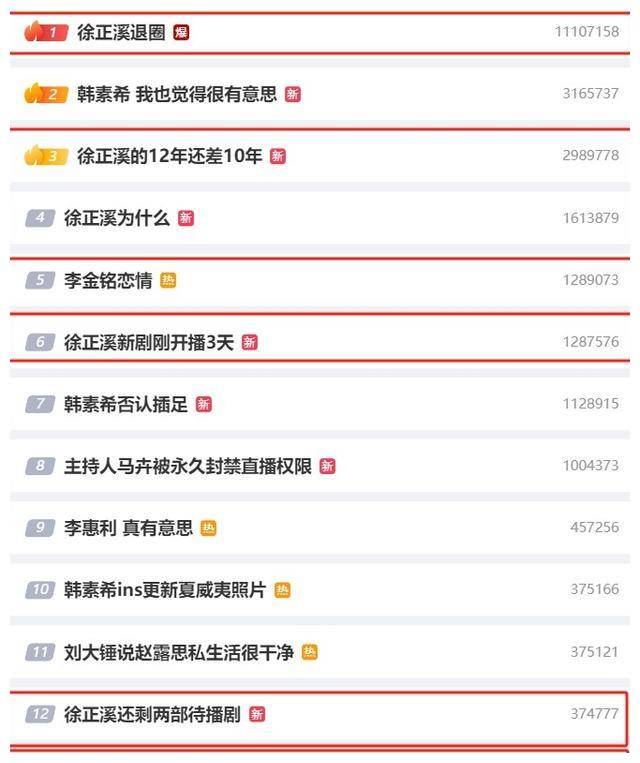Open 刘大锤说赵露思私生活很干净 topic
The height and width of the screenshot is (763, 640).
179,652
